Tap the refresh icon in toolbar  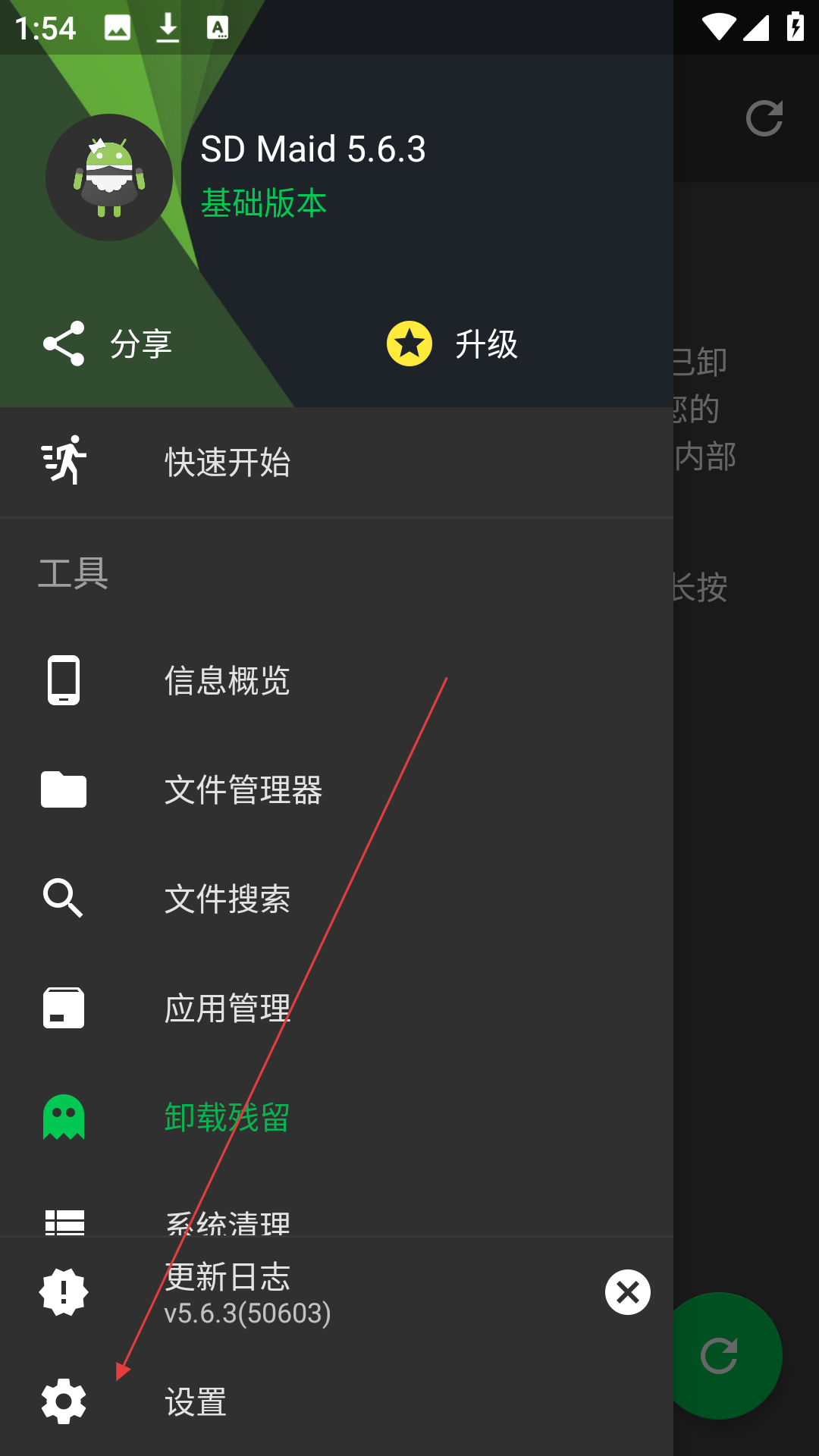tap(764, 118)
